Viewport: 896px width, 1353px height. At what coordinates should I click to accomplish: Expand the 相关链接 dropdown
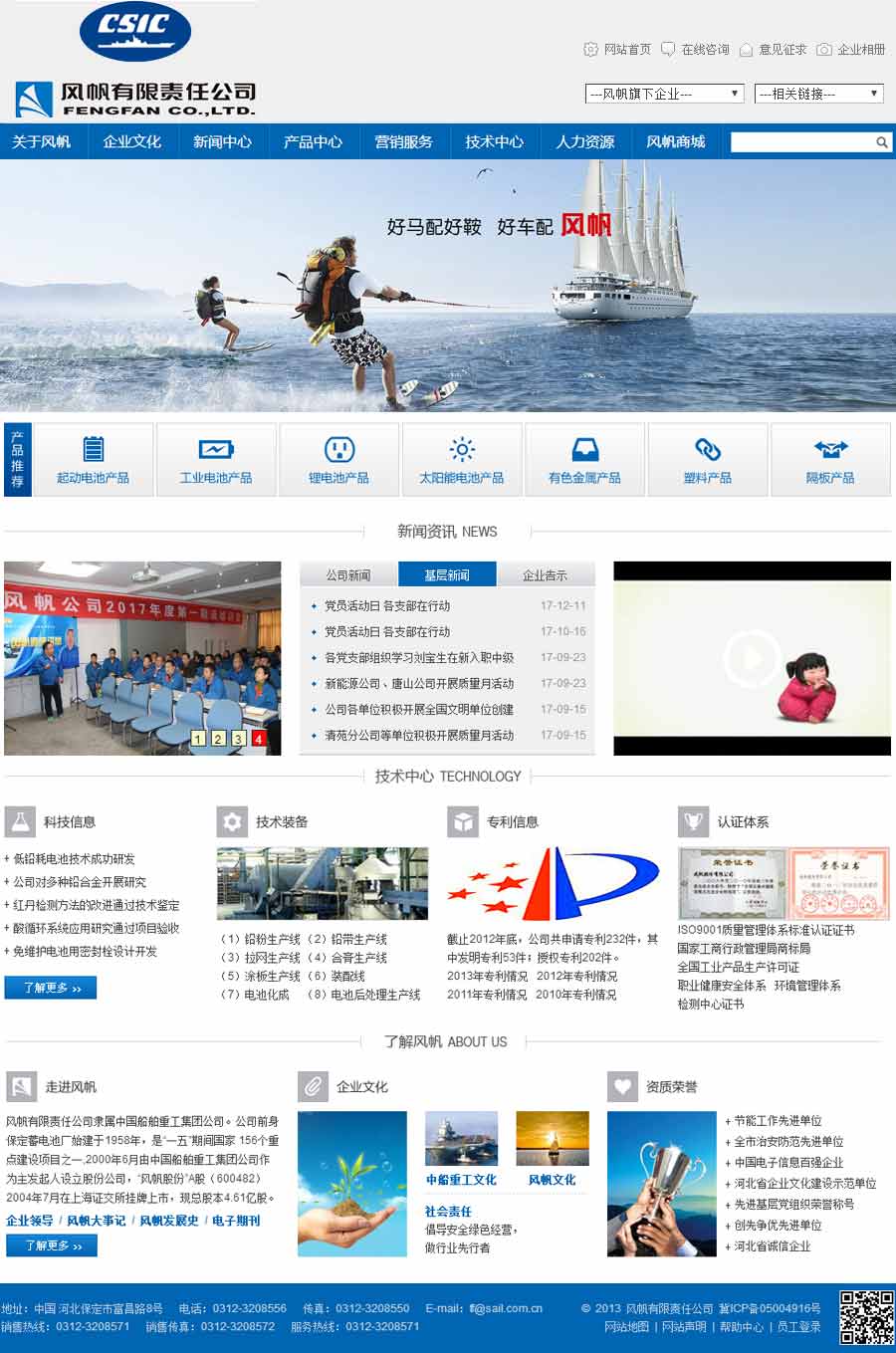pyautogui.click(x=818, y=94)
